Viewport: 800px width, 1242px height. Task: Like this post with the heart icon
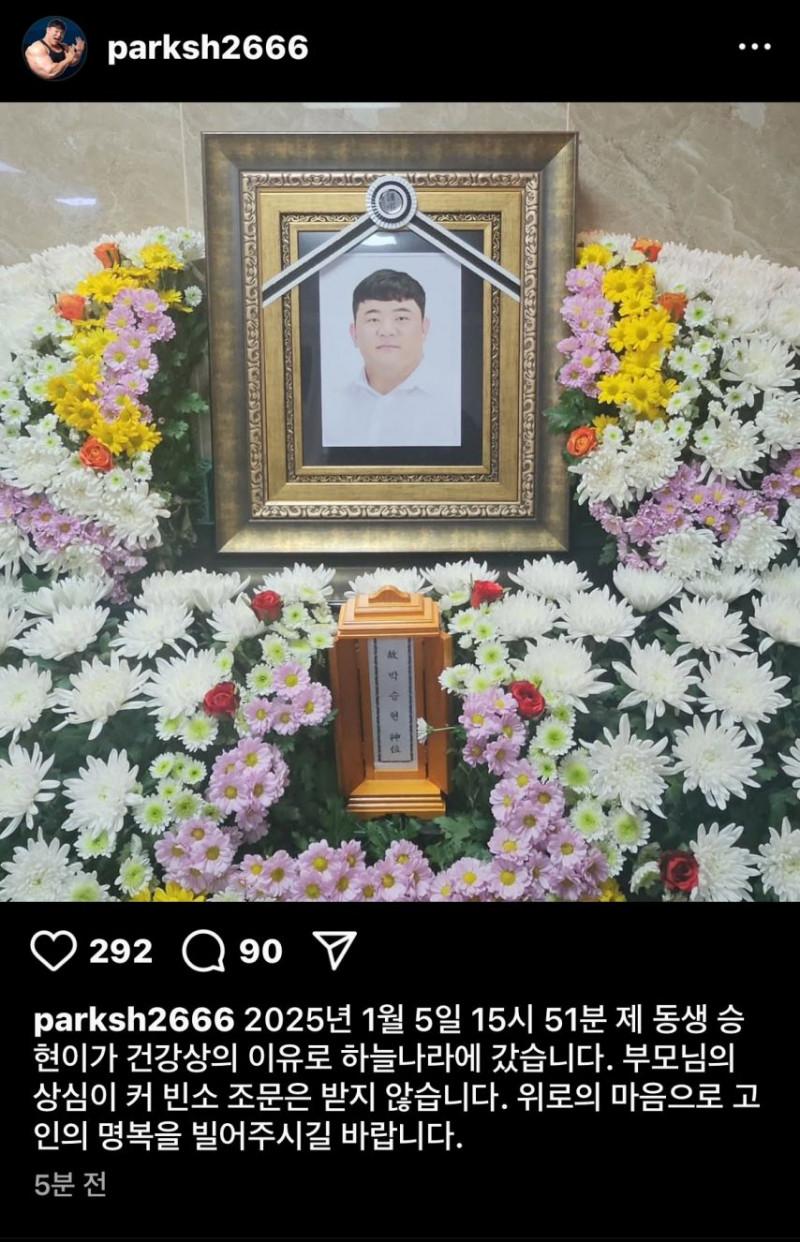click(53, 951)
